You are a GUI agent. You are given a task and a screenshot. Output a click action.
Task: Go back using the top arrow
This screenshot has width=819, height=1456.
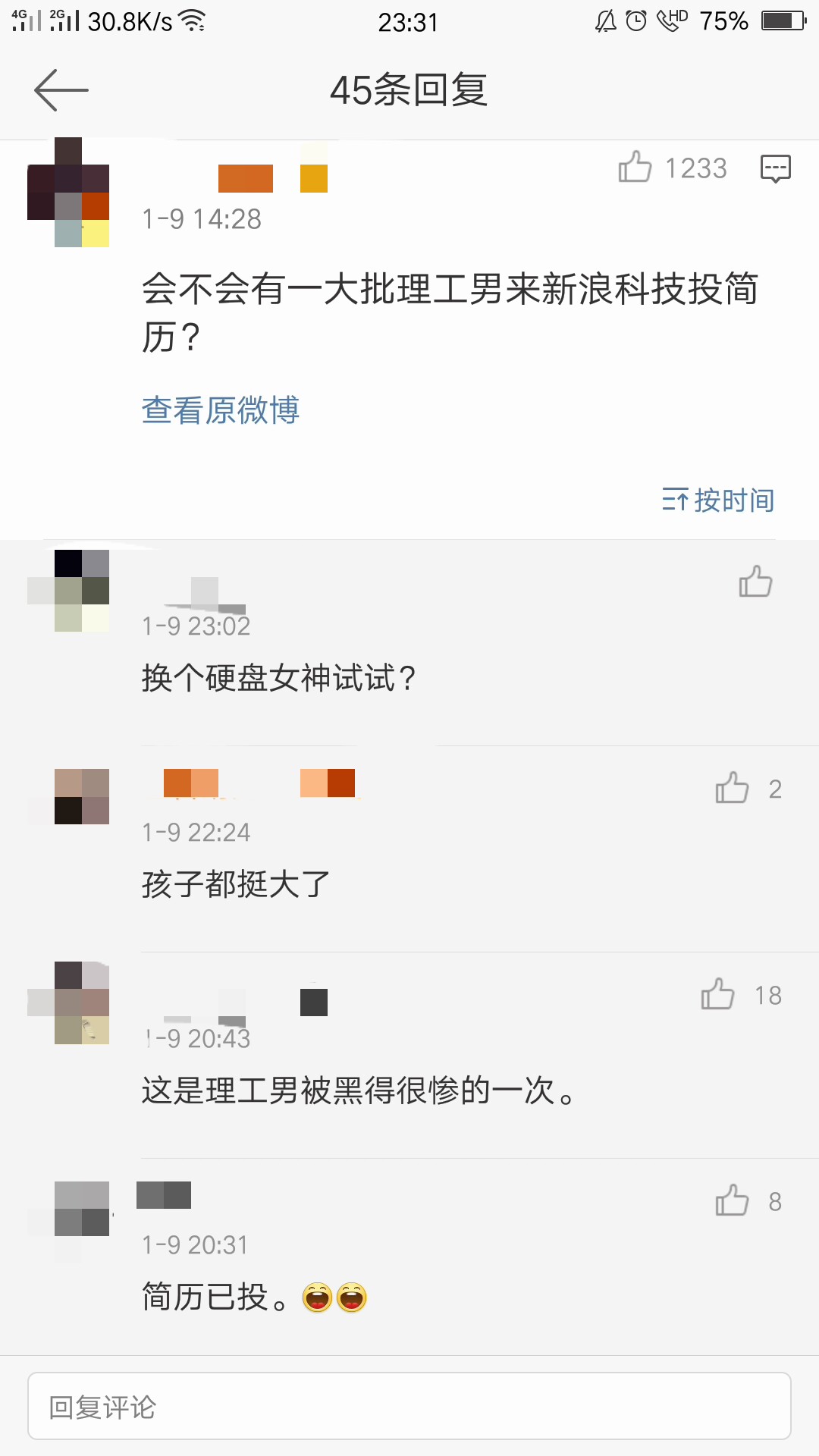61,90
